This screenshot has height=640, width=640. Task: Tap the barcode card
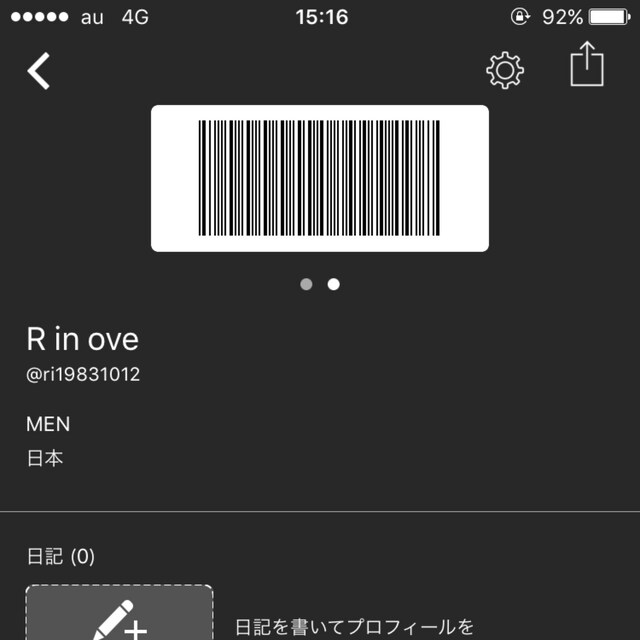coord(320,178)
